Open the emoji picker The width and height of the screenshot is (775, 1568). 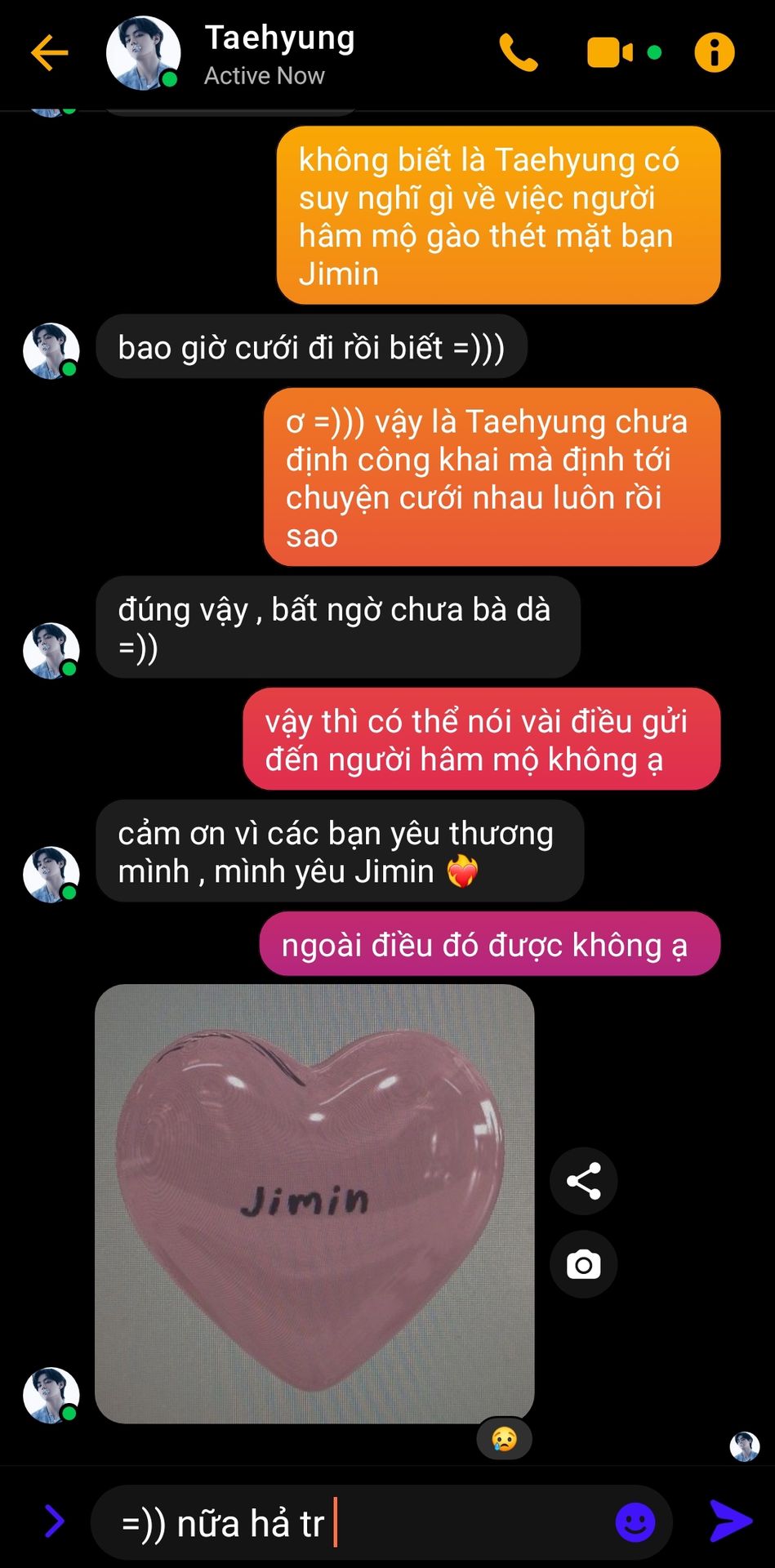tap(635, 1522)
